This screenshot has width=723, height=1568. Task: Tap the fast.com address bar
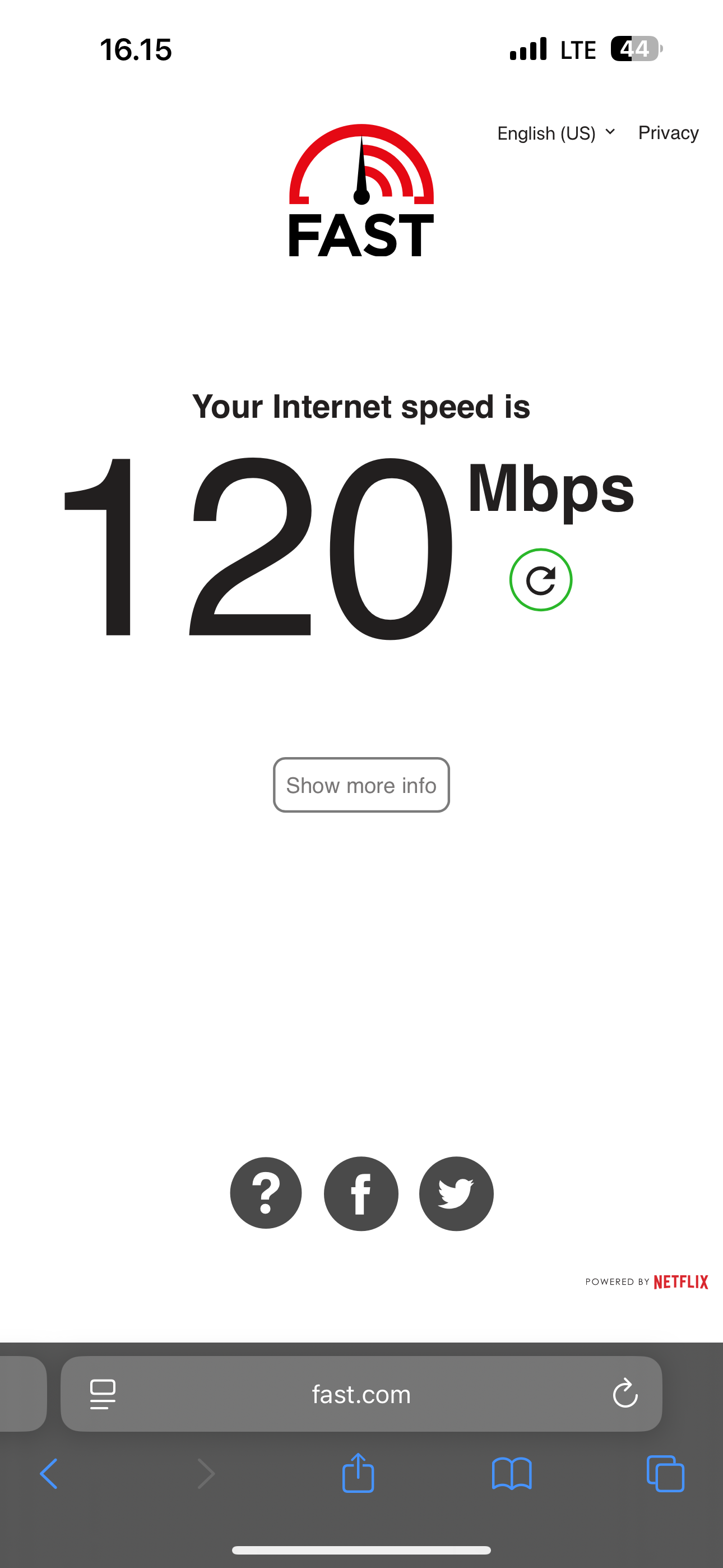[361, 1394]
